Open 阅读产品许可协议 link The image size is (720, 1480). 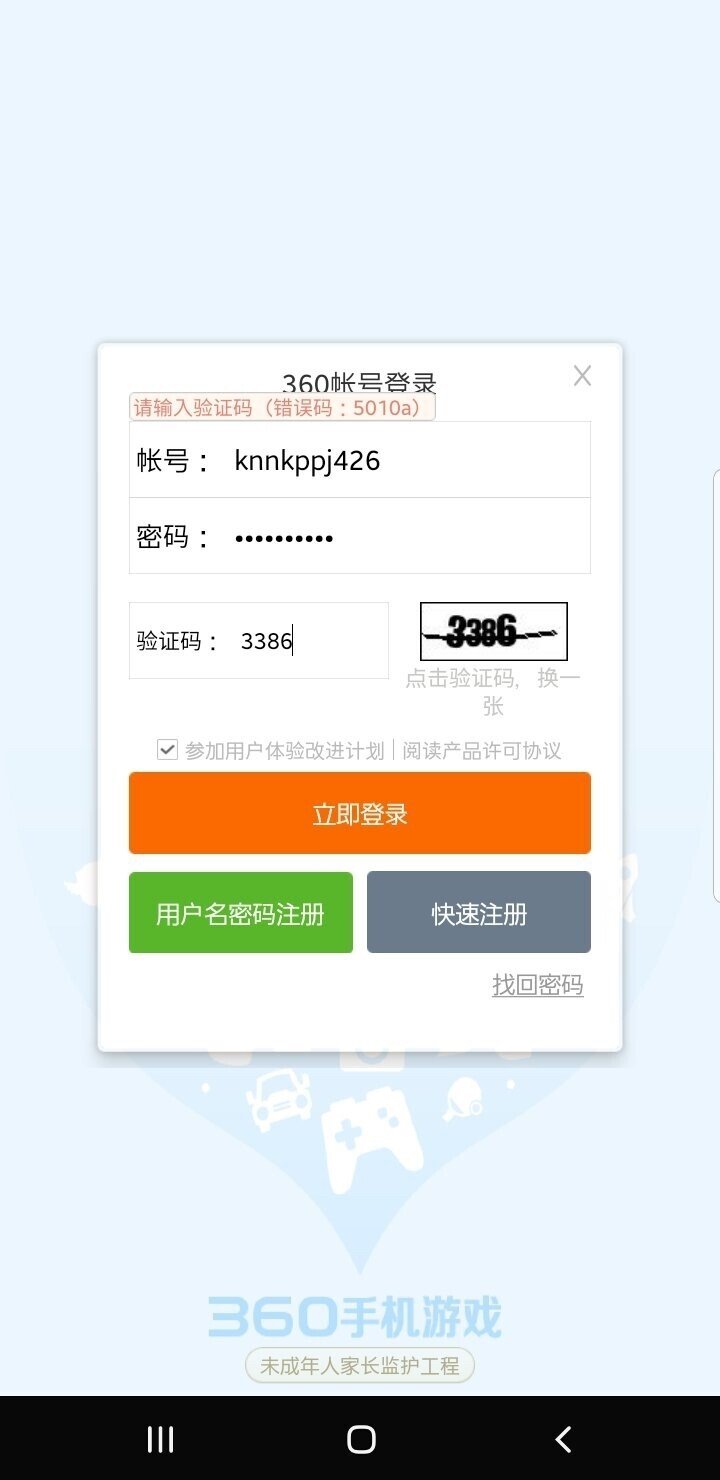point(481,751)
